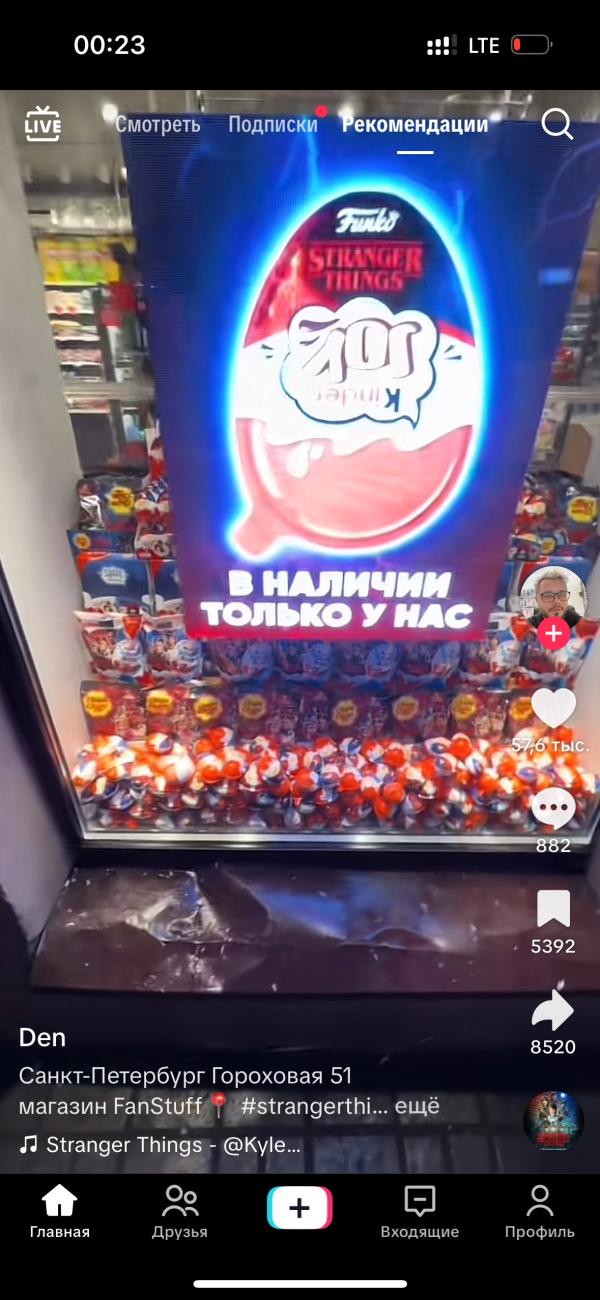The image size is (600, 1300).
Task: Share this video via the arrow
Action: [553, 1011]
